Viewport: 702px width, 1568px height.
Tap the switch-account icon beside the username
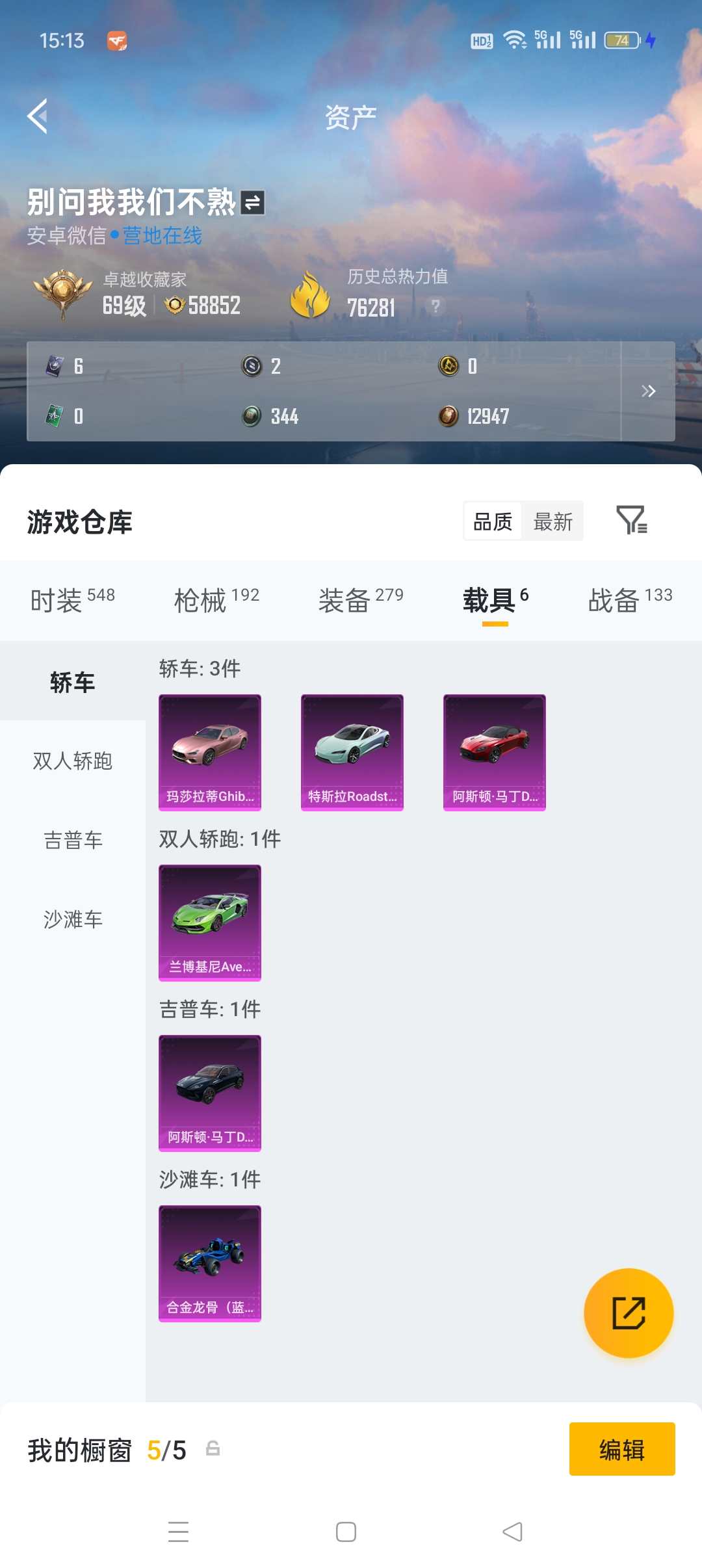[253, 203]
